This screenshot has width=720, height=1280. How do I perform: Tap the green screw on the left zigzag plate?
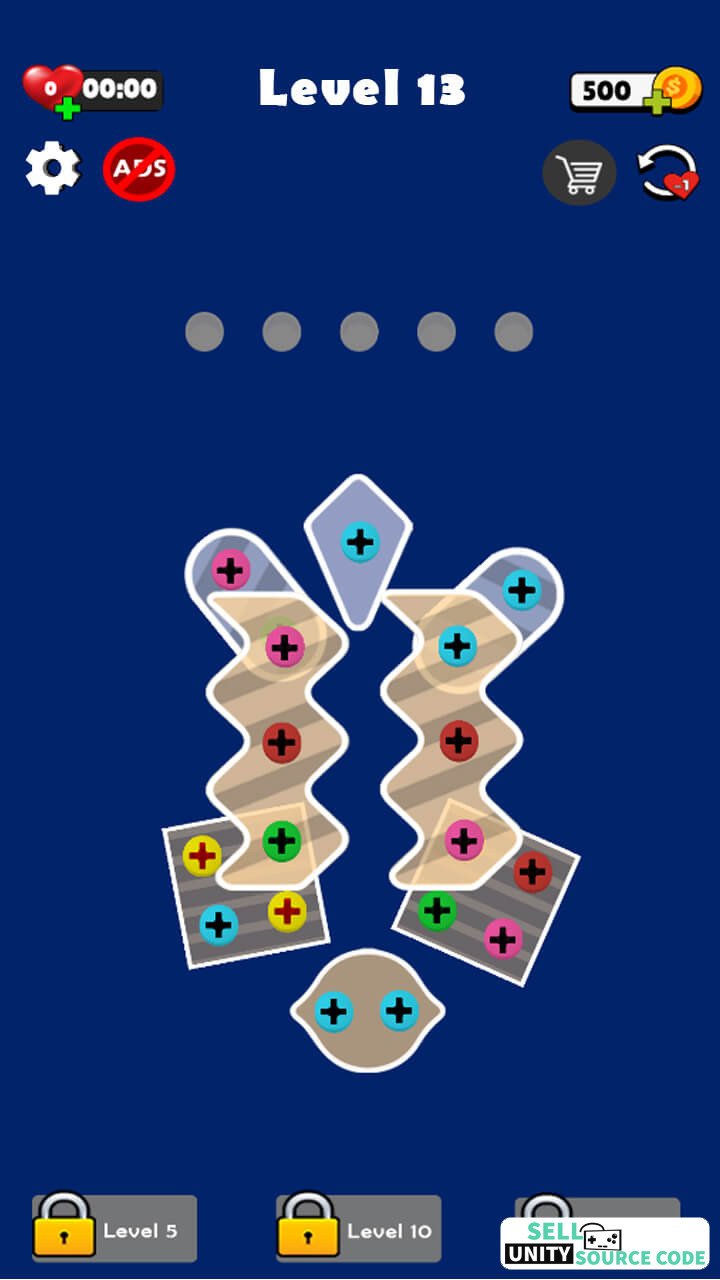pyautogui.click(x=282, y=841)
